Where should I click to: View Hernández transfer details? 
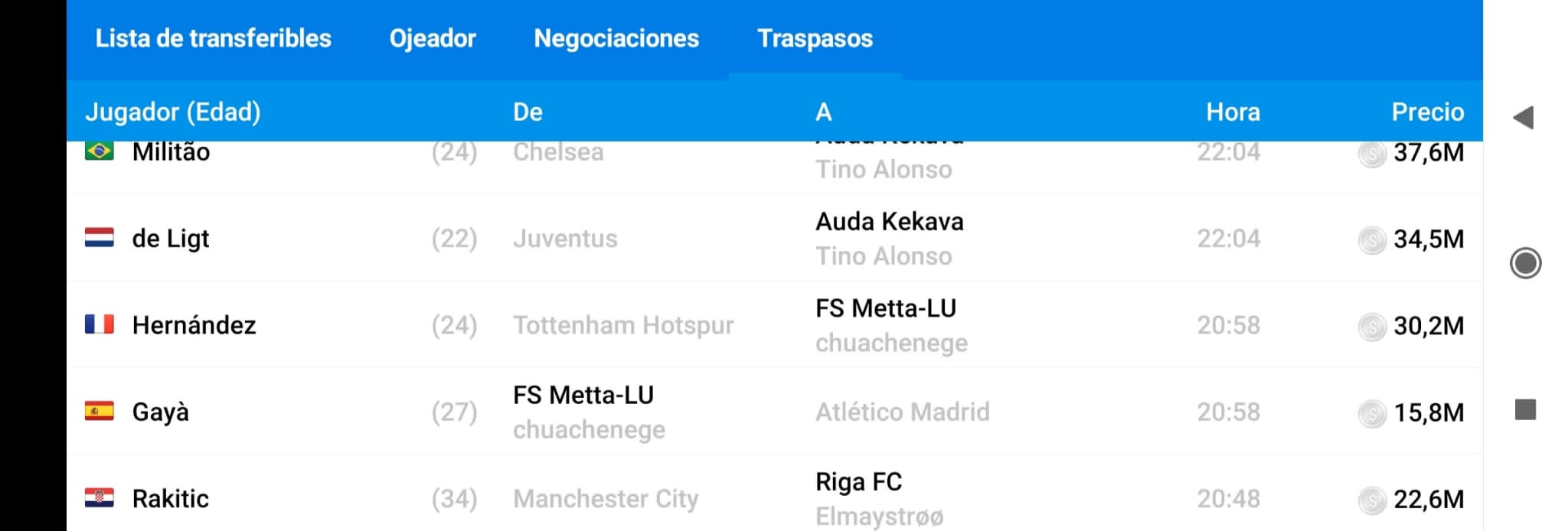(x=194, y=325)
